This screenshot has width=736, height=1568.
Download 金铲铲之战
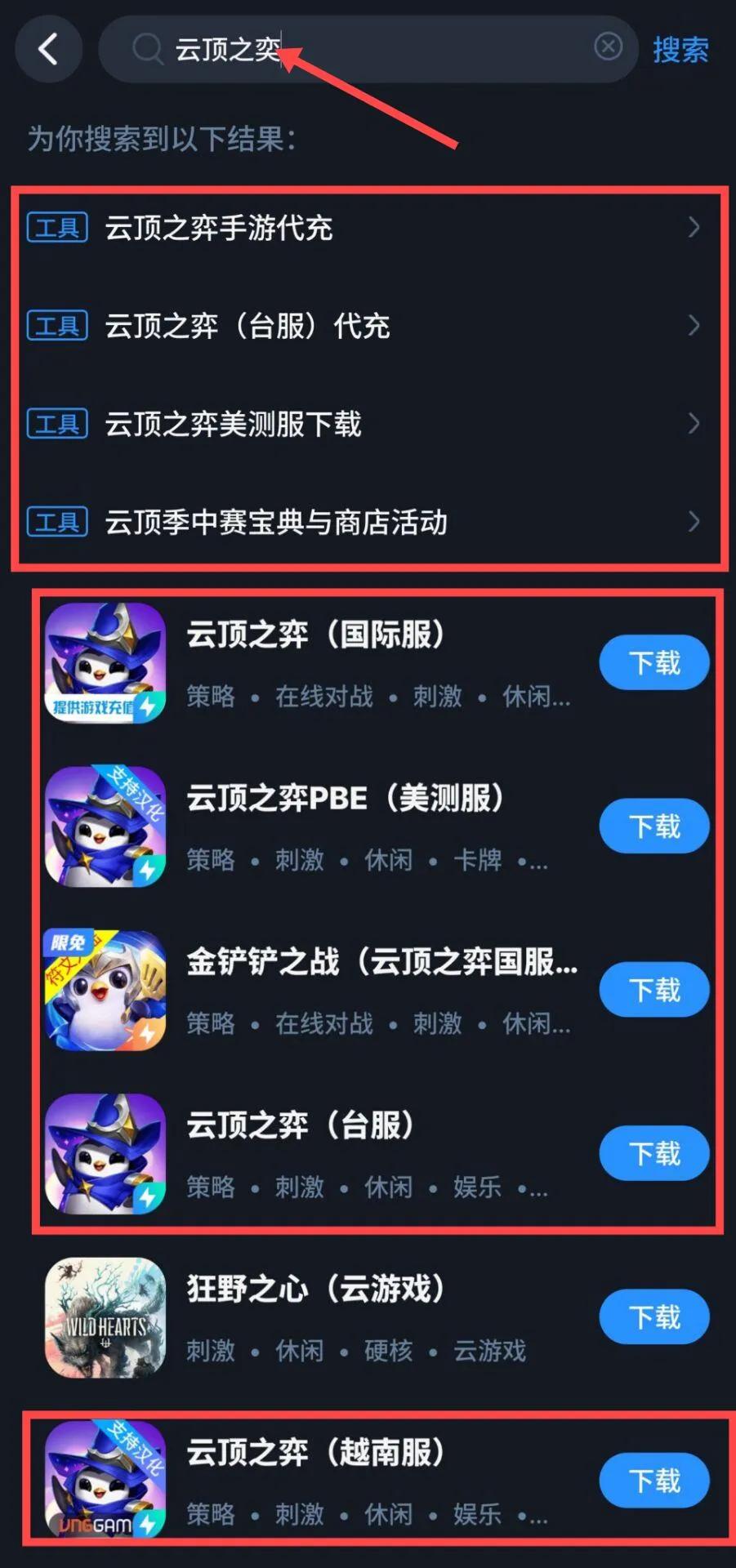[653, 990]
